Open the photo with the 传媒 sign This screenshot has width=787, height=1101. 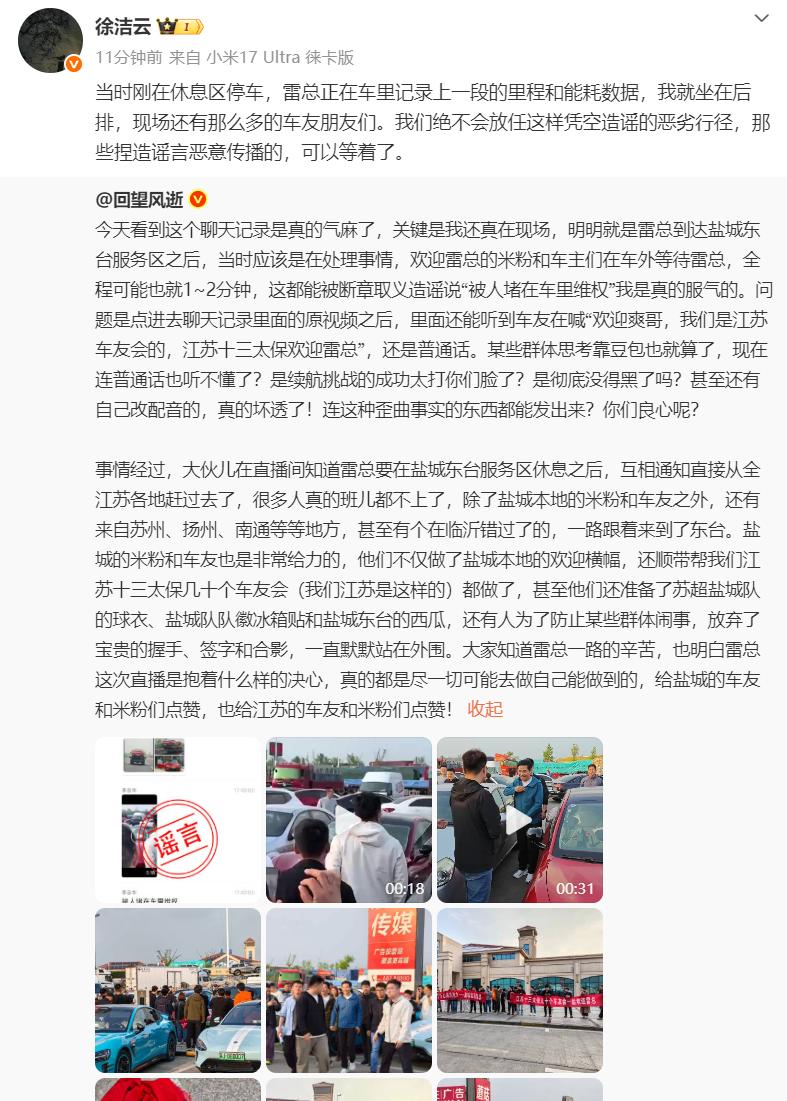349,991
